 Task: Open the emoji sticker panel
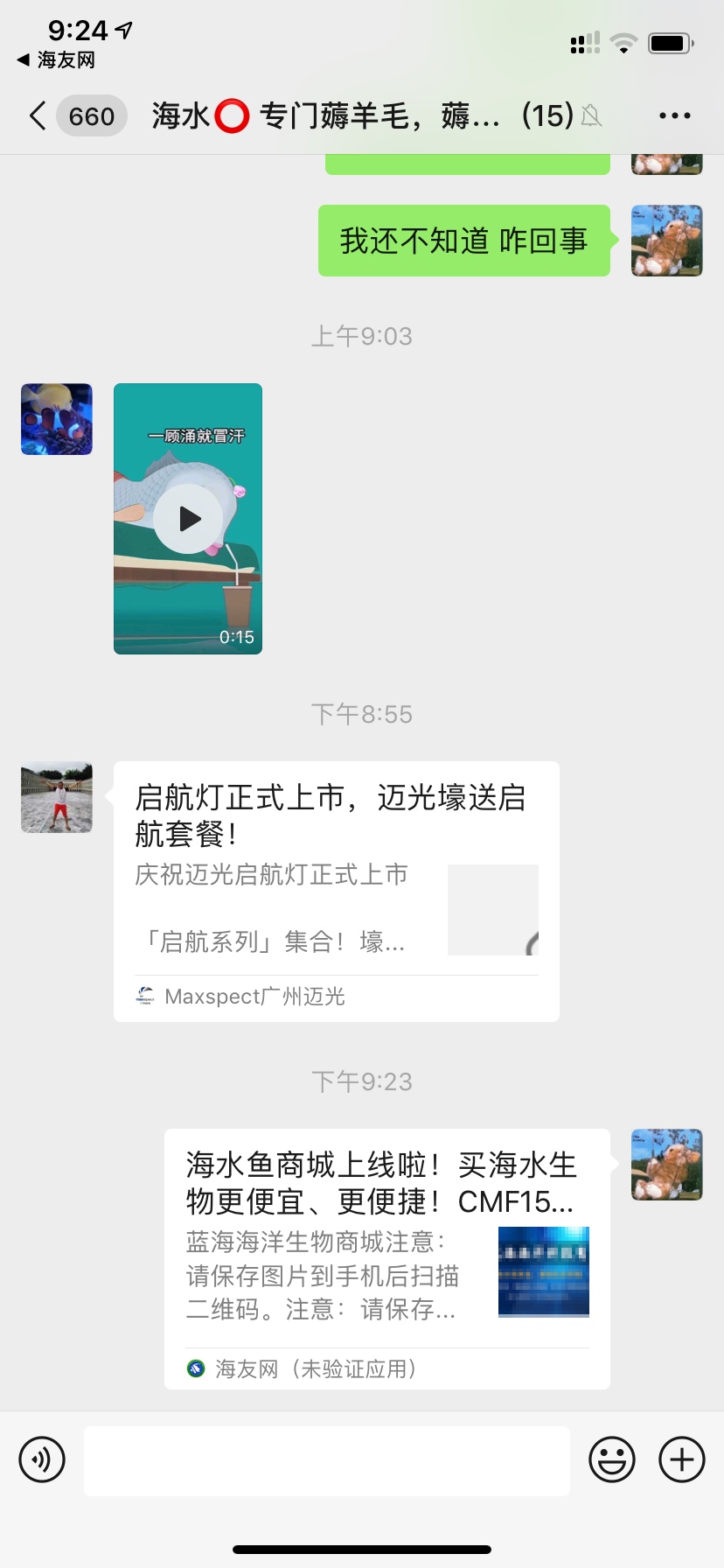(x=611, y=1459)
